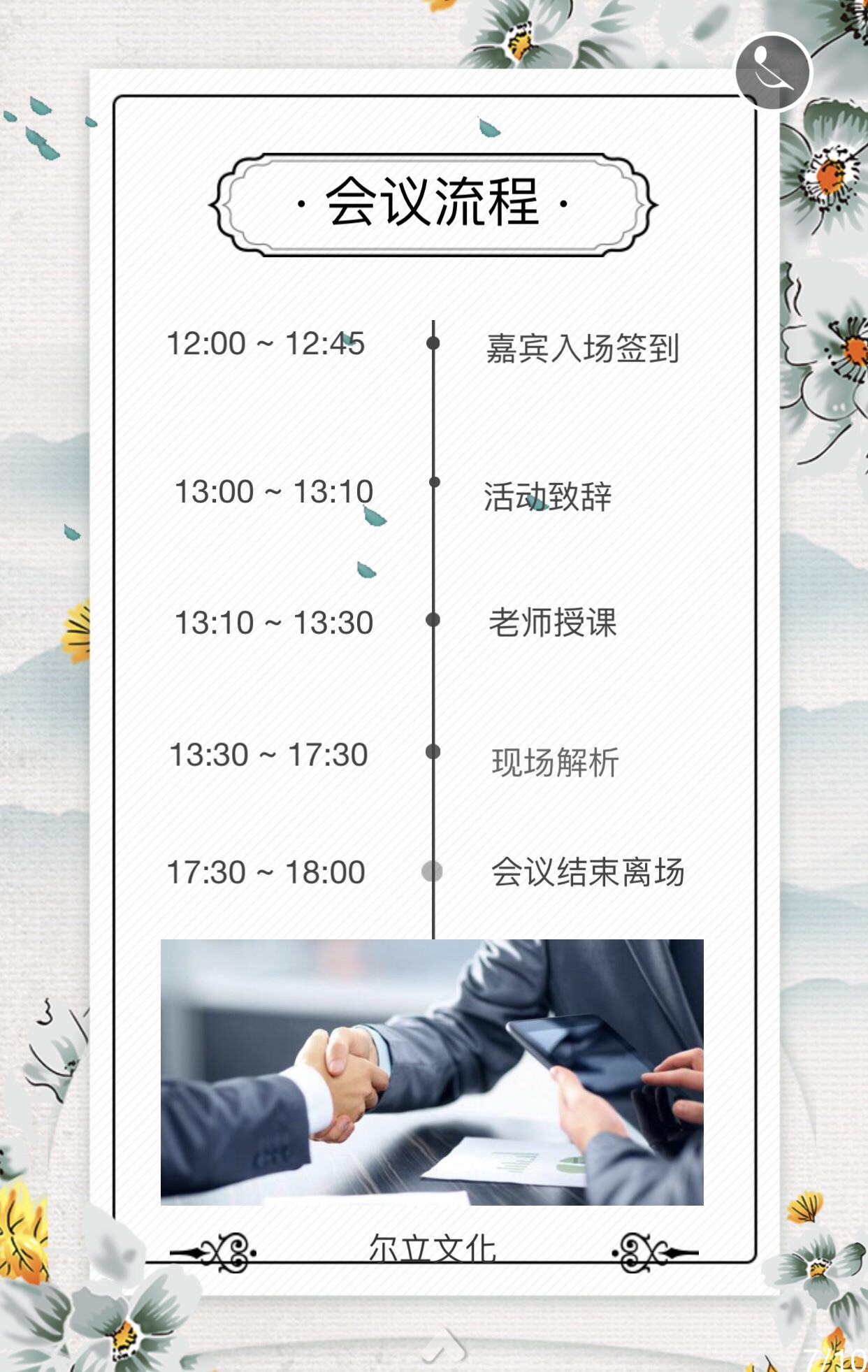Toggle the background music icon

772,72
